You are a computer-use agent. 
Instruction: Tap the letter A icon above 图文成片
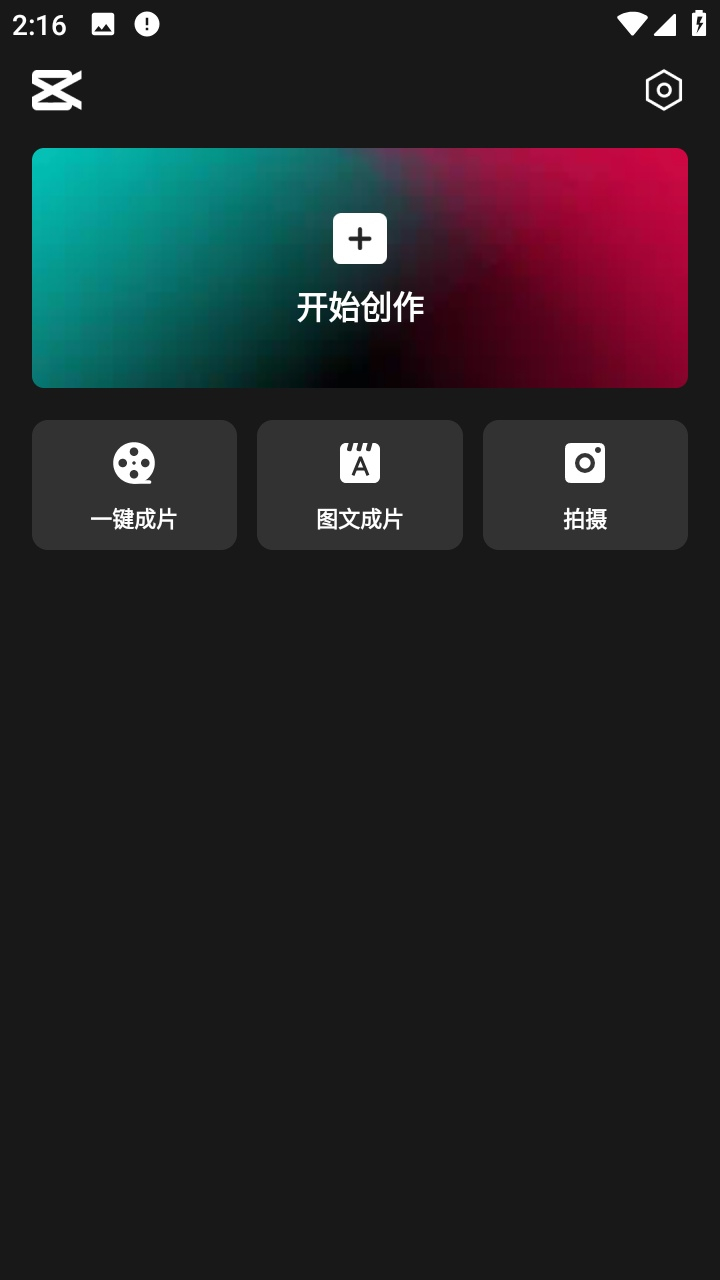tap(360, 462)
